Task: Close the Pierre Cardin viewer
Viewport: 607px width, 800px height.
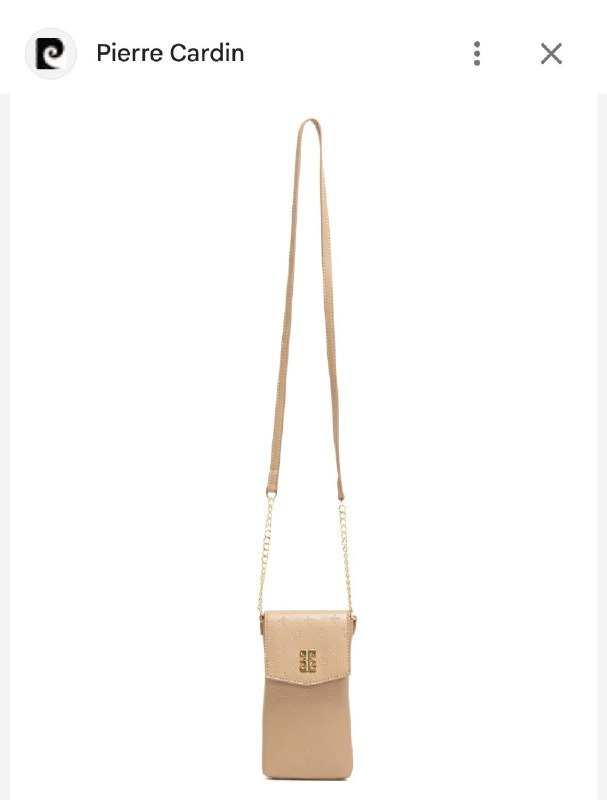Action: [551, 54]
